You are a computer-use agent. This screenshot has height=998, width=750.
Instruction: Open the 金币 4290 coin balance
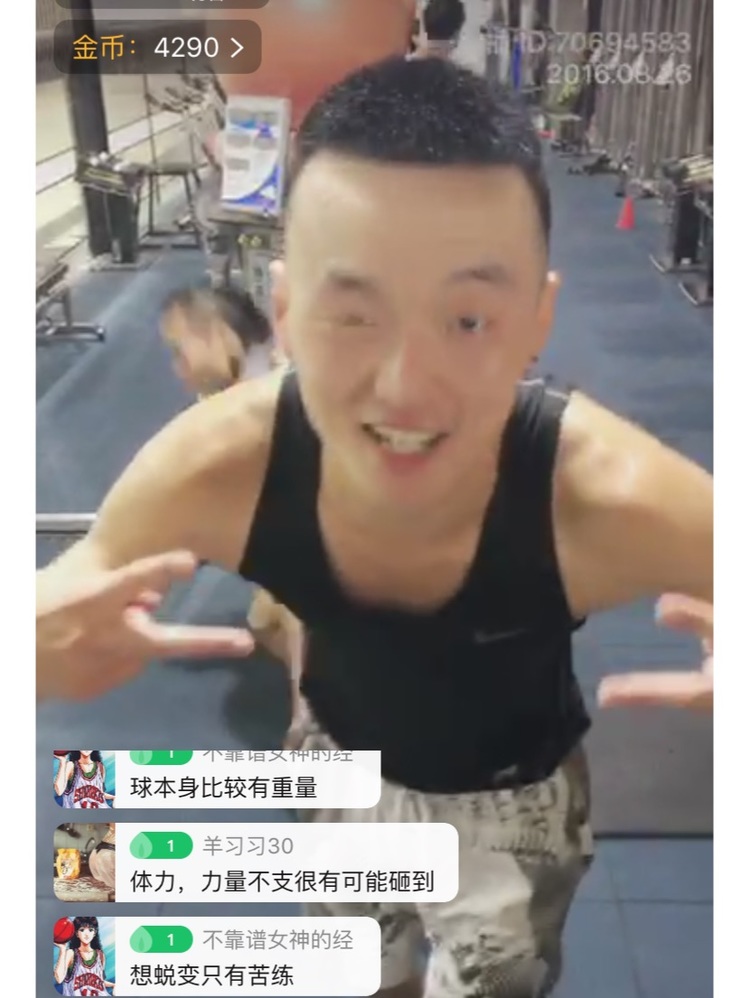tap(158, 47)
